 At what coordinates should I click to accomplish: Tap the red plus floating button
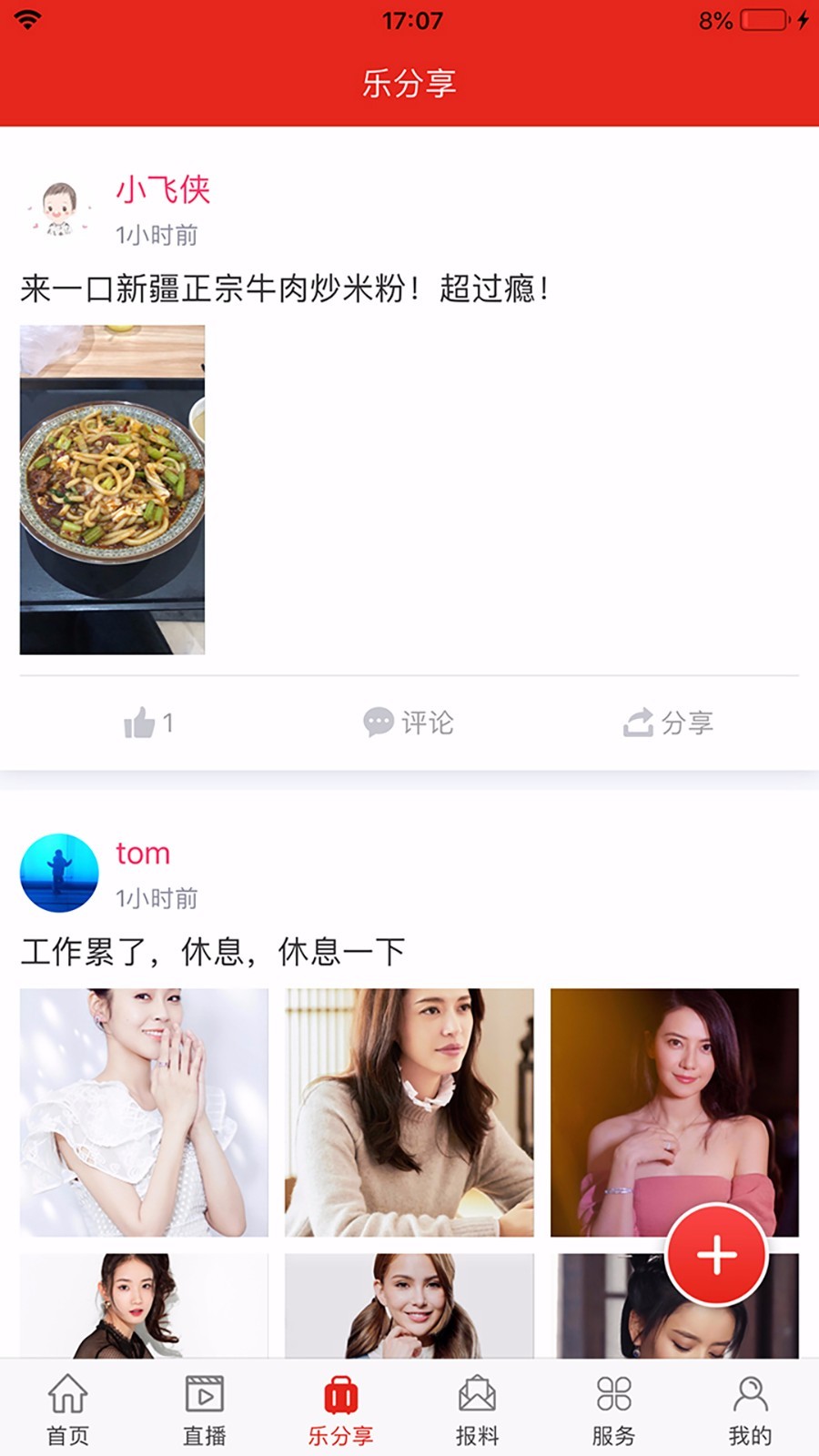tap(717, 1255)
